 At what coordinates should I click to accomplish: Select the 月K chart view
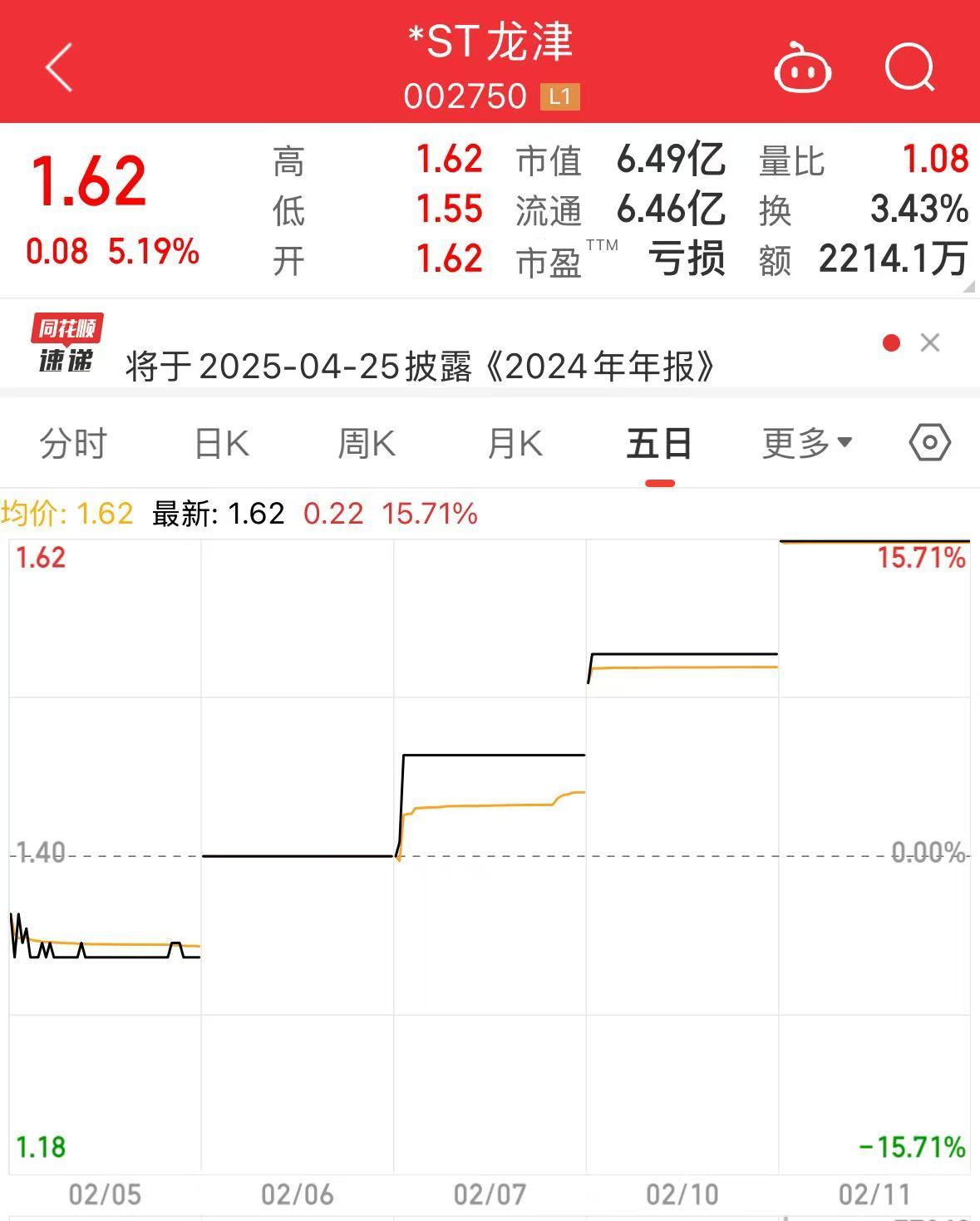click(513, 443)
